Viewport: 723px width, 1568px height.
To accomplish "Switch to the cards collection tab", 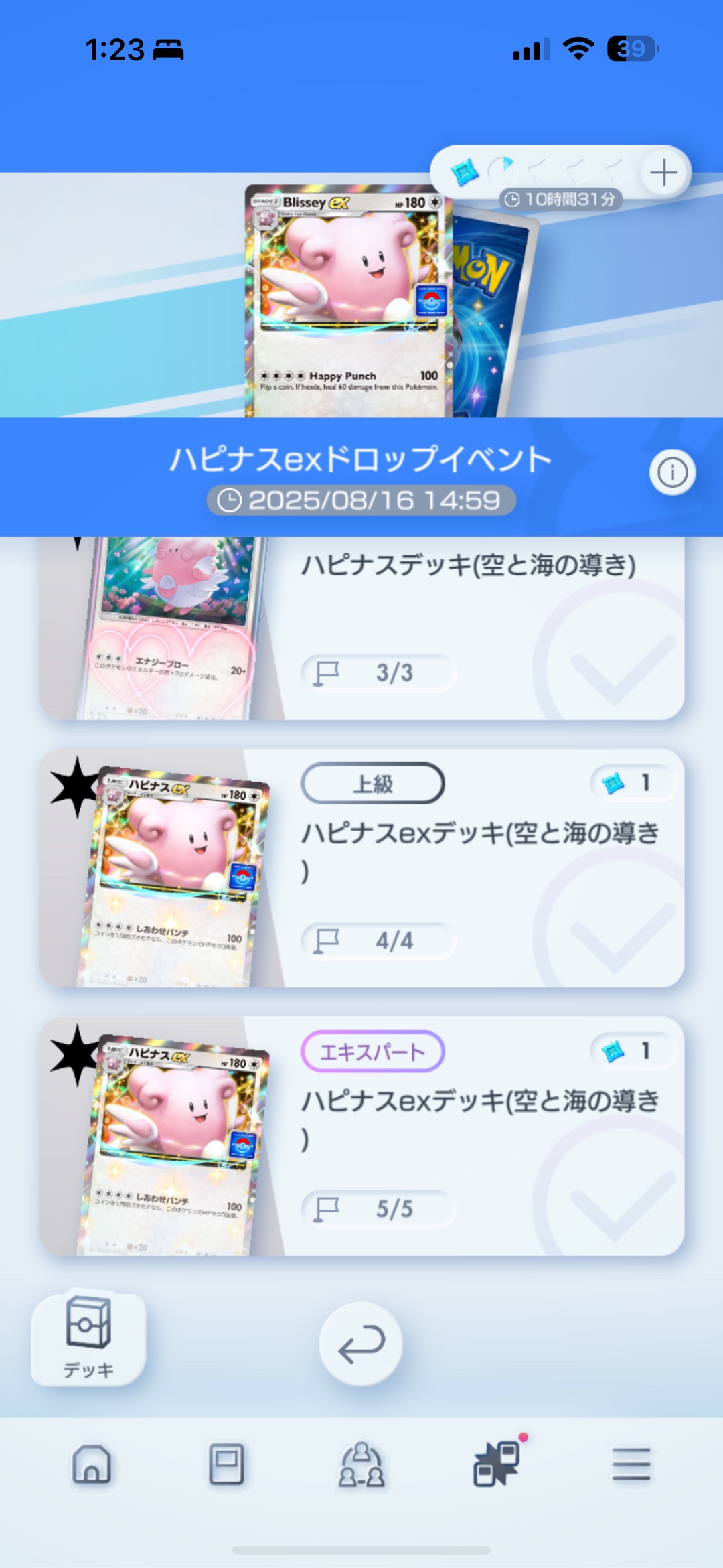I will point(226,1464).
